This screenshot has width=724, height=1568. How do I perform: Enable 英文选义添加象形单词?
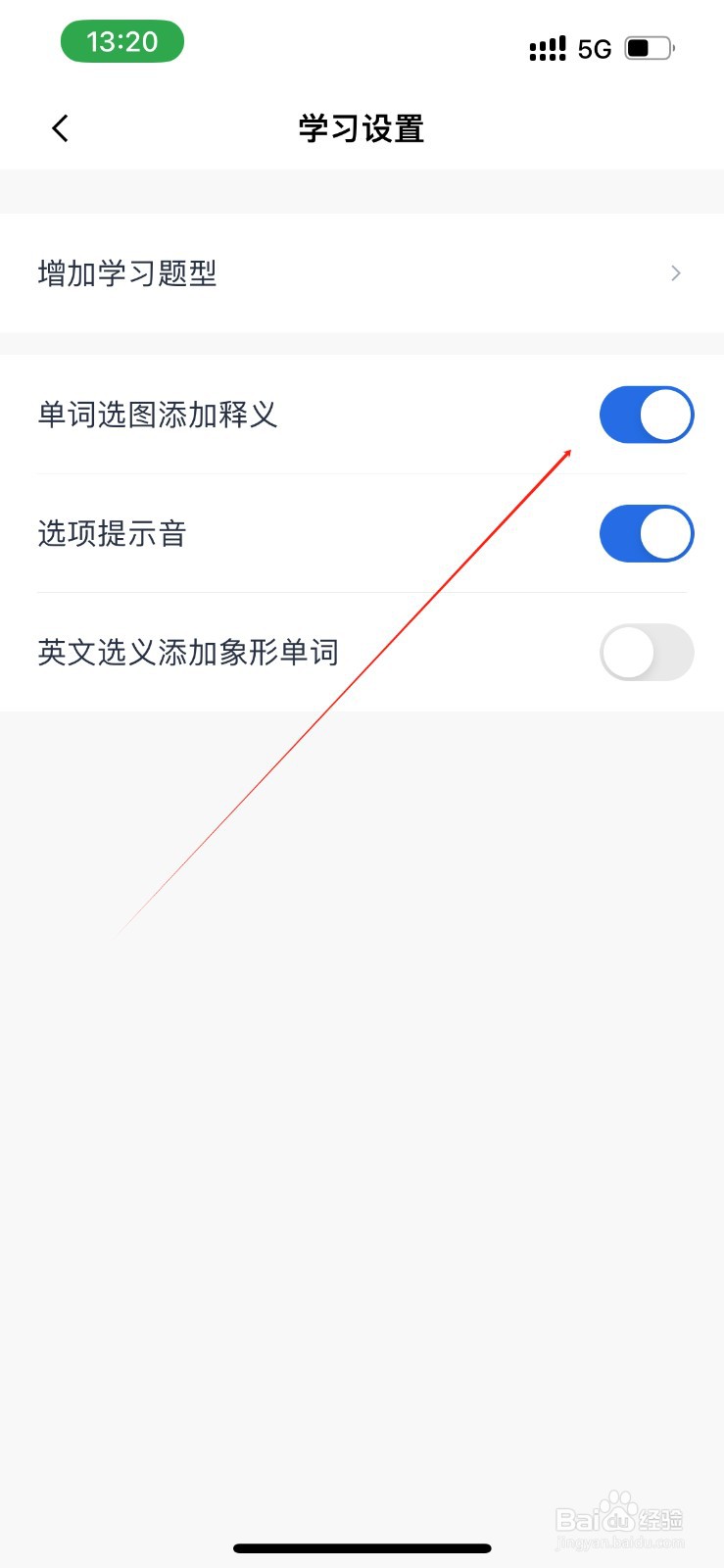[647, 652]
